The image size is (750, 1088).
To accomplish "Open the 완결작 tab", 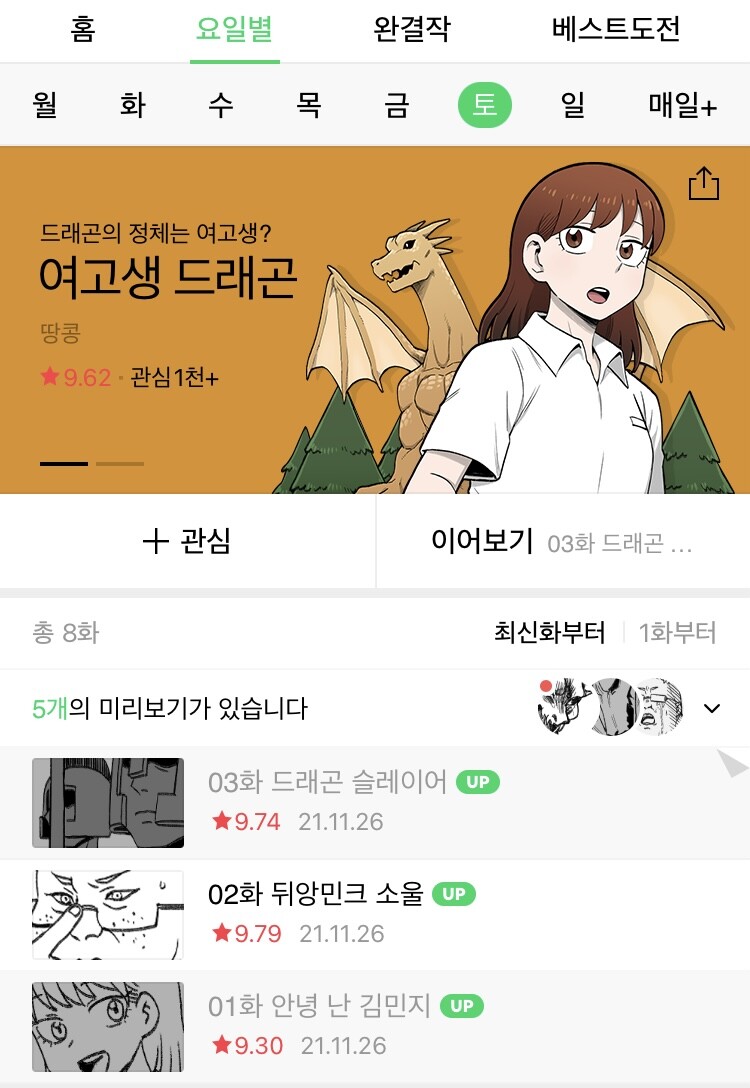I will pos(412,29).
